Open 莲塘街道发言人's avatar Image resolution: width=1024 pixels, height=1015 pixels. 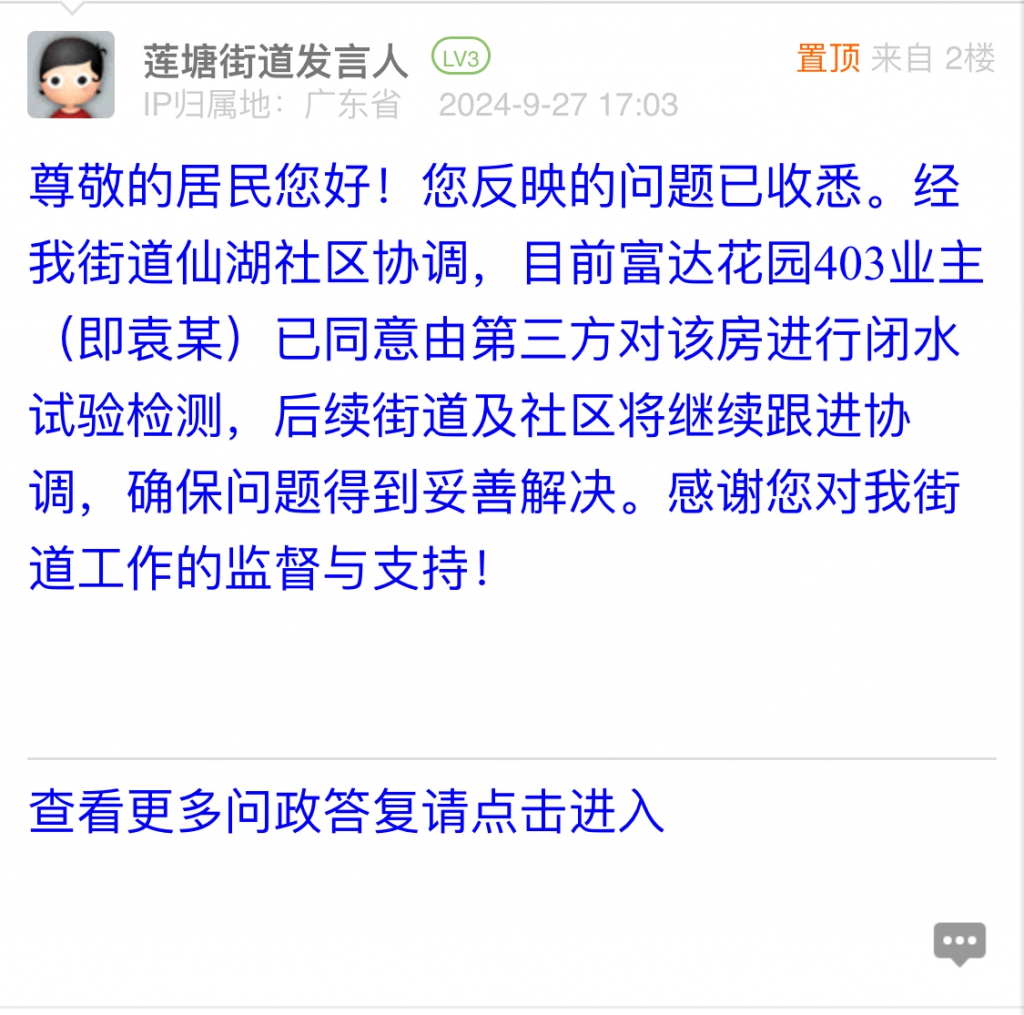[x=70, y=75]
